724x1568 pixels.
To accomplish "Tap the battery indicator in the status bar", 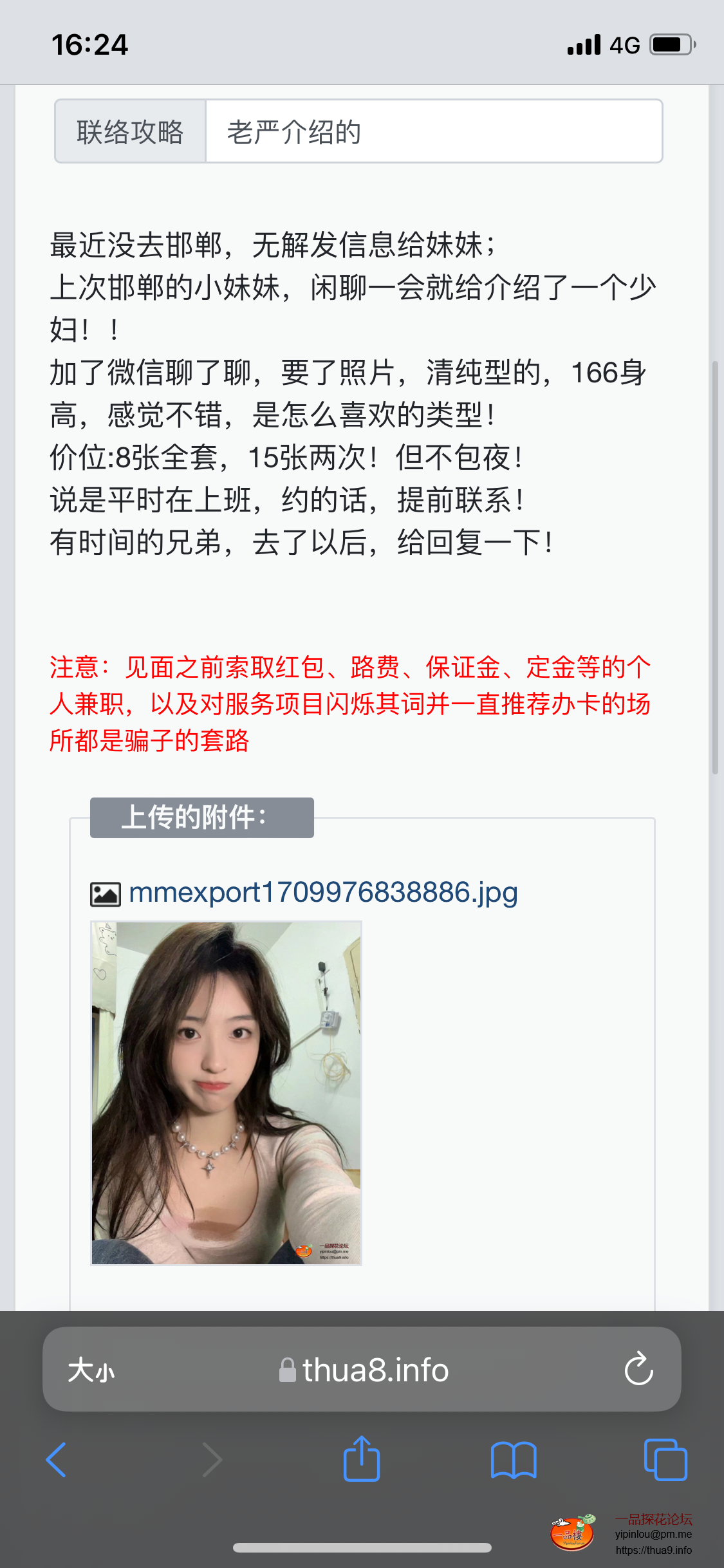I will 670,44.
